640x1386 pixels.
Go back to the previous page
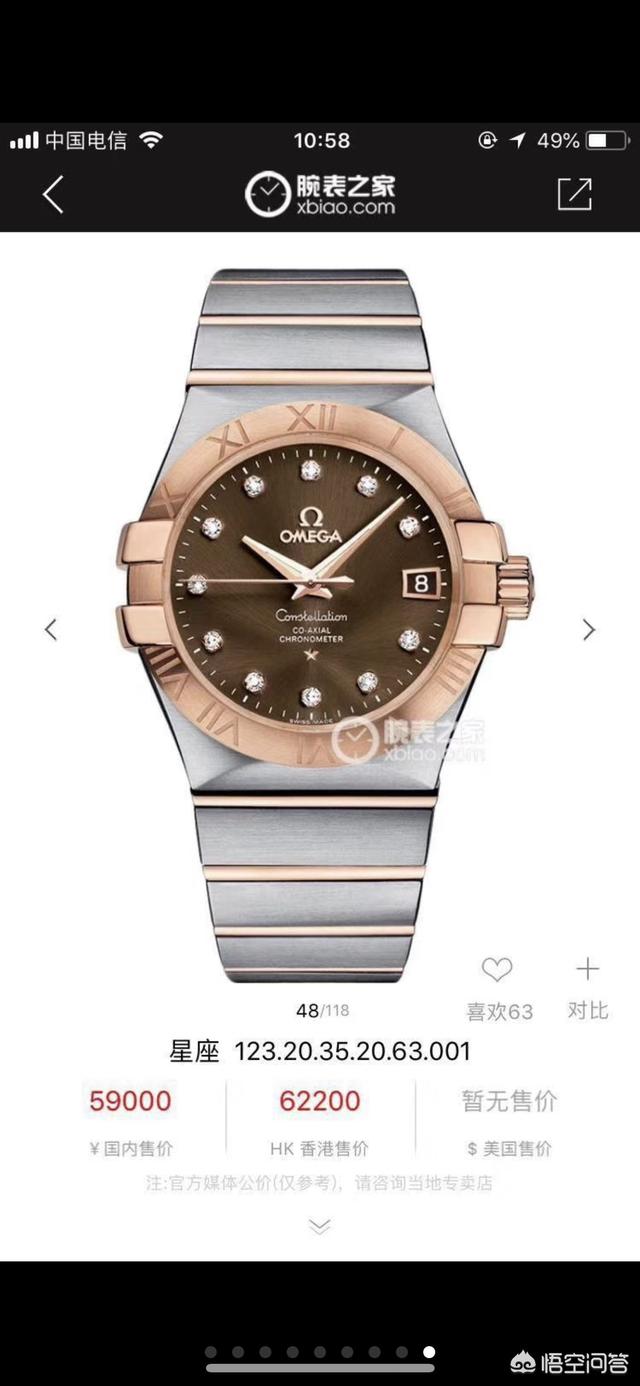click(x=53, y=193)
